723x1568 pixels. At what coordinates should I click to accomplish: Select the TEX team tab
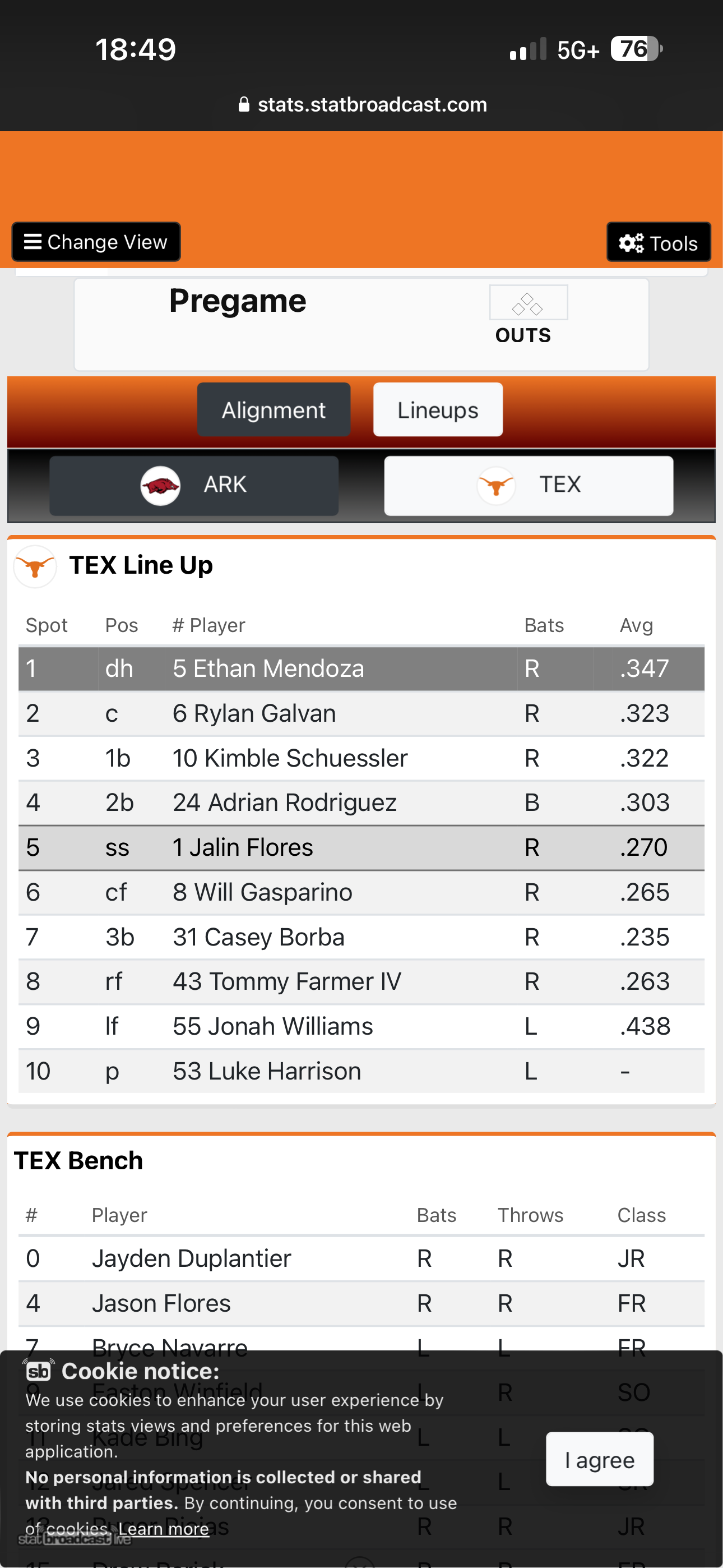[x=529, y=485]
